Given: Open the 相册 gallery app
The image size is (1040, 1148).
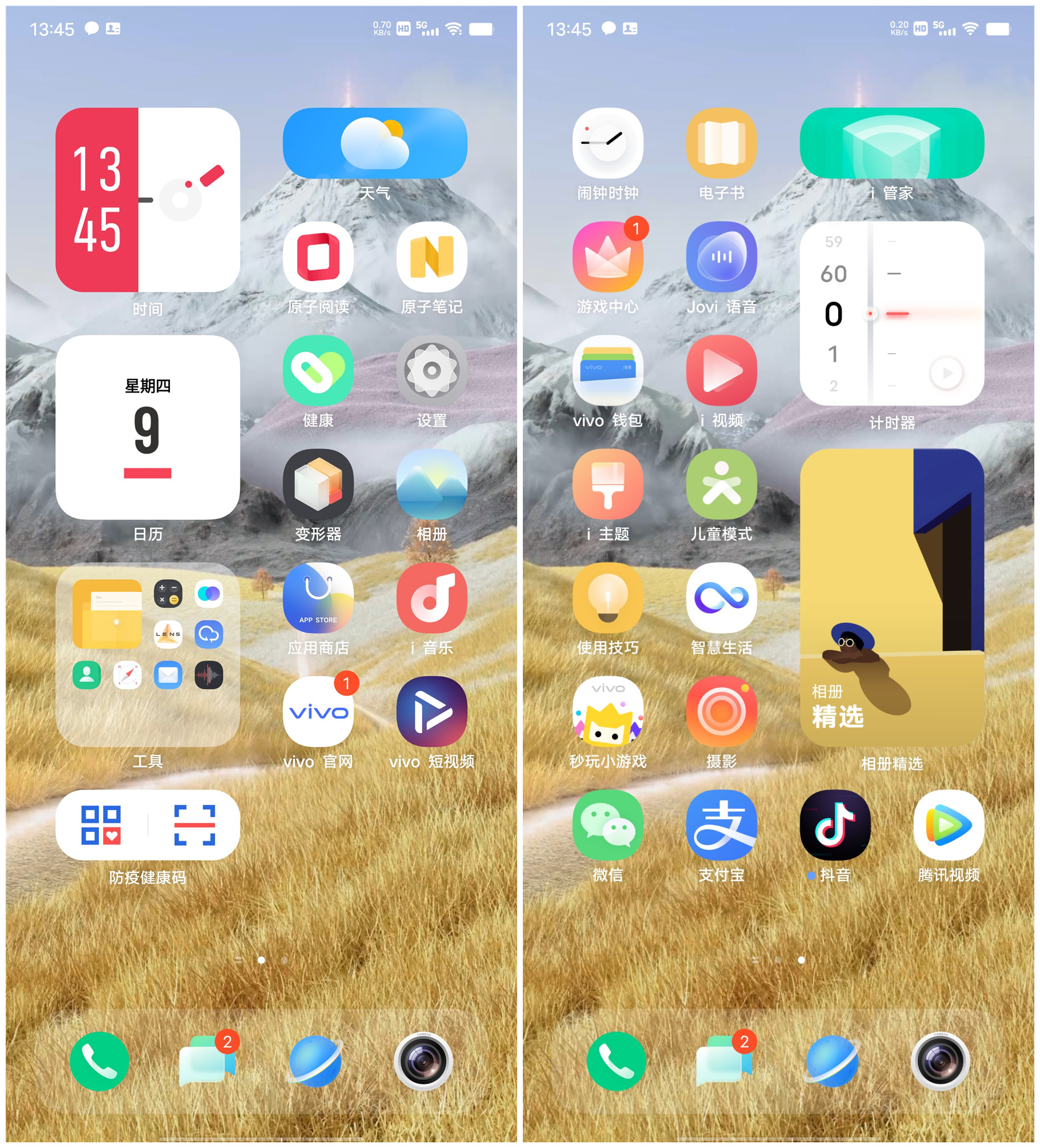Looking at the screenshot, I should [432, 484].
